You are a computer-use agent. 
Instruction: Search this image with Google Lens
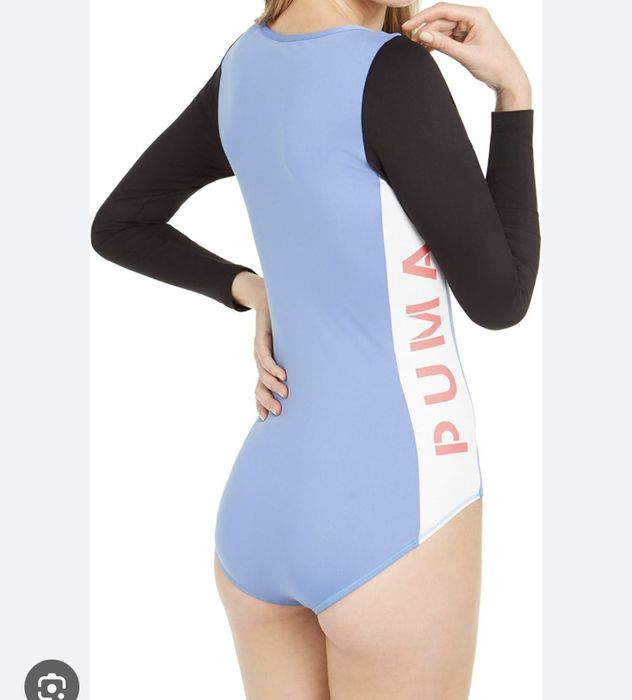tap(51, 684)
